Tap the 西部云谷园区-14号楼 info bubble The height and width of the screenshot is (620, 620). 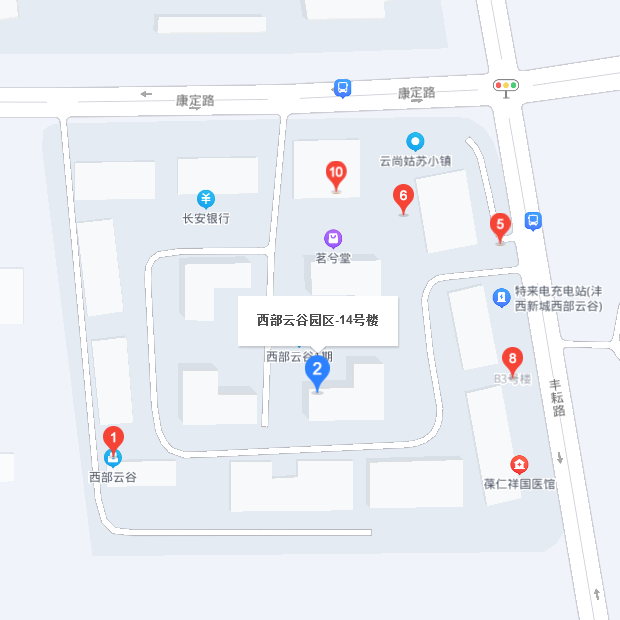(317, 321)
